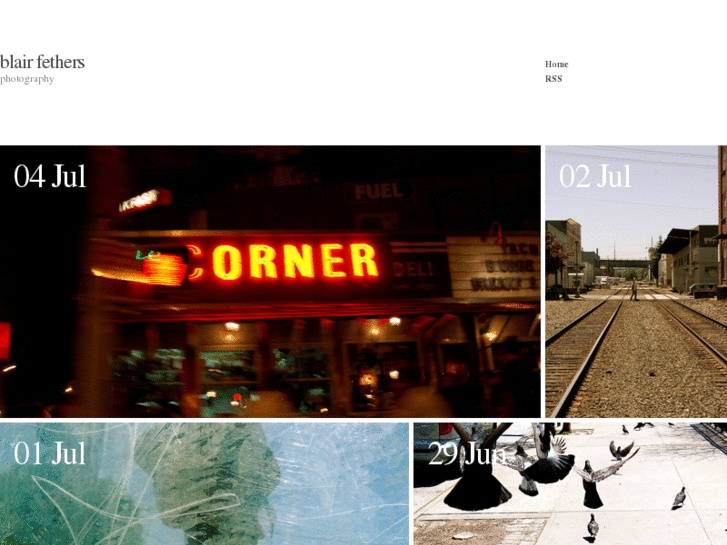
Task: Open the blair fethers site title
Action: click(43, 62)
